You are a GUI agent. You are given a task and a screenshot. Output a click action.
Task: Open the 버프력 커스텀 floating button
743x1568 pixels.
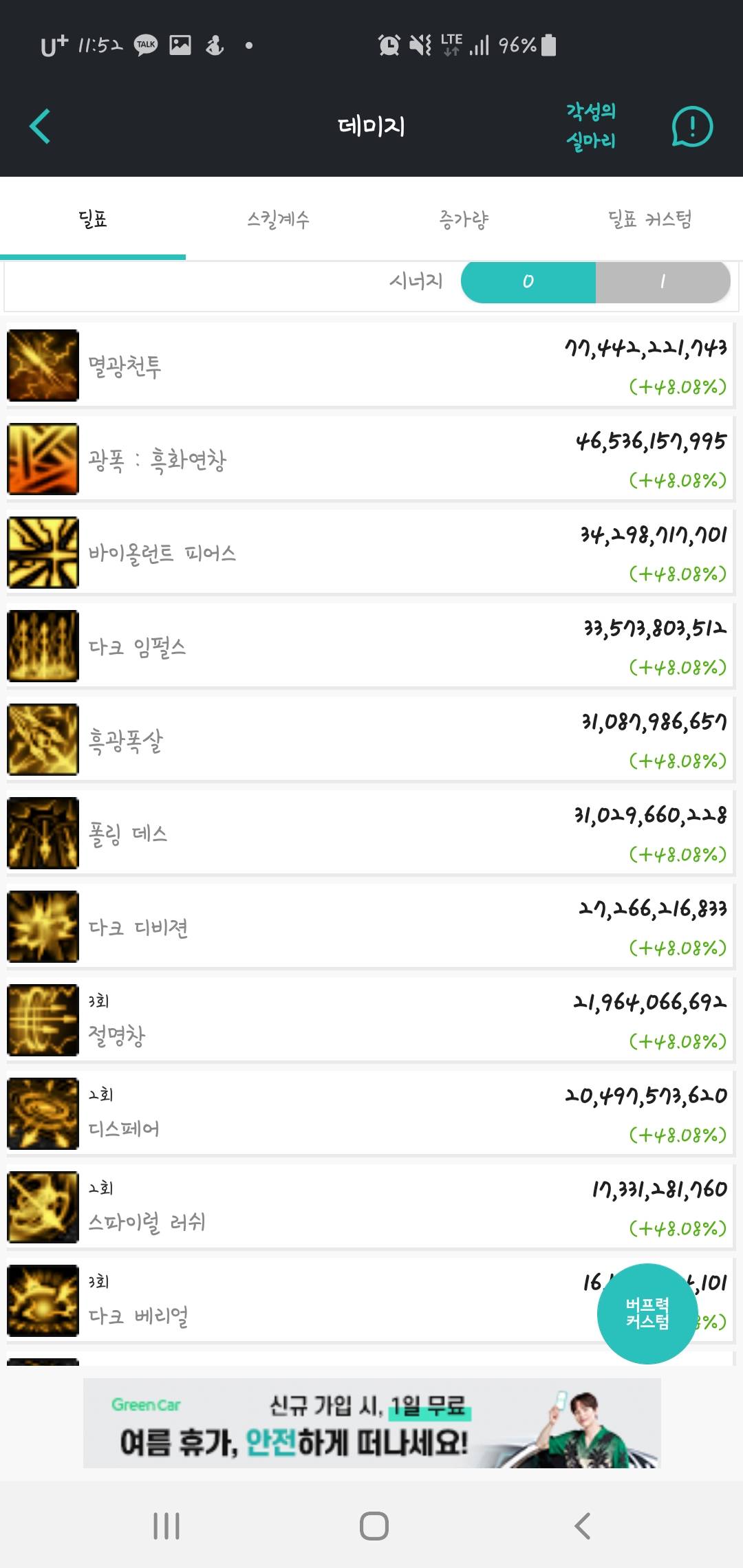tap(647, 1314)
